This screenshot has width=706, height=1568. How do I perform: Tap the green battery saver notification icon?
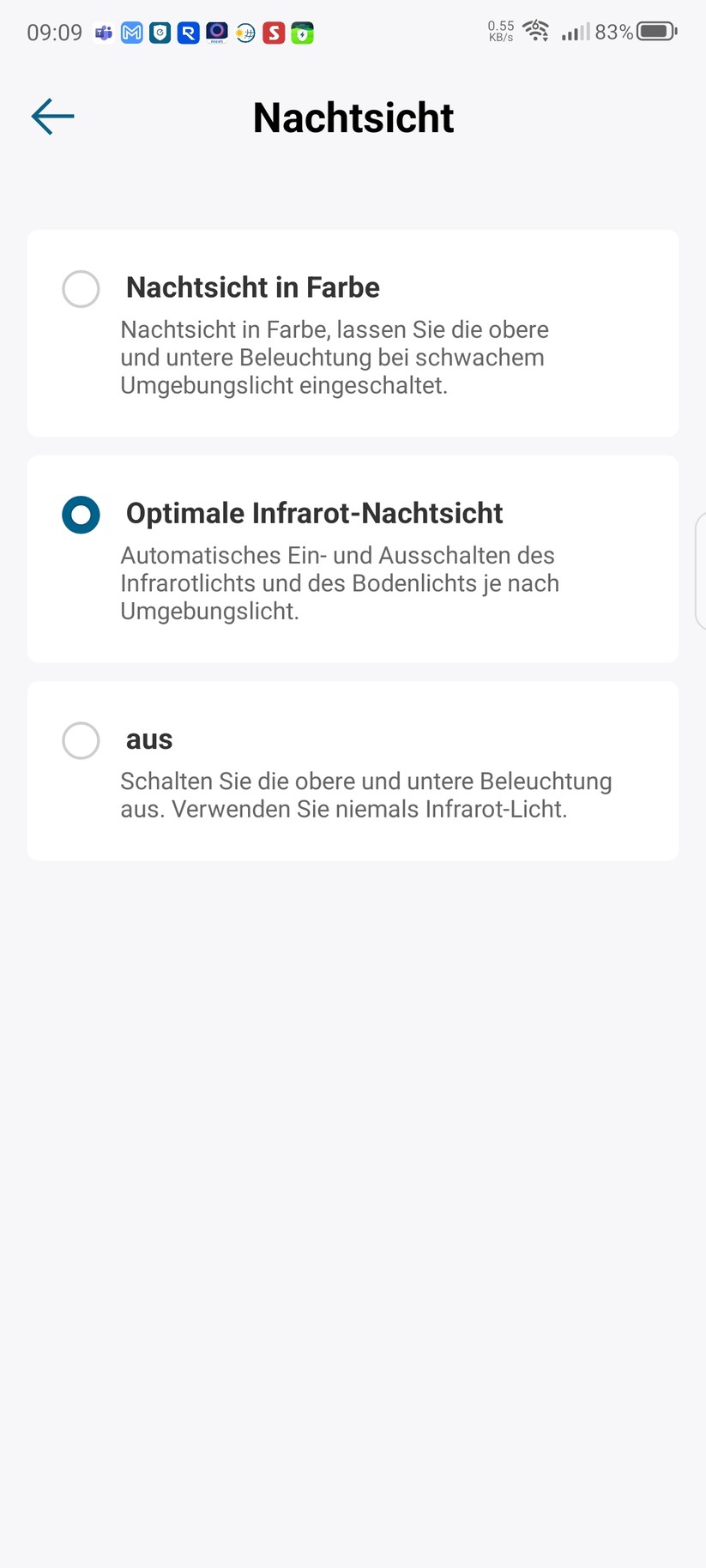point(301,32)
